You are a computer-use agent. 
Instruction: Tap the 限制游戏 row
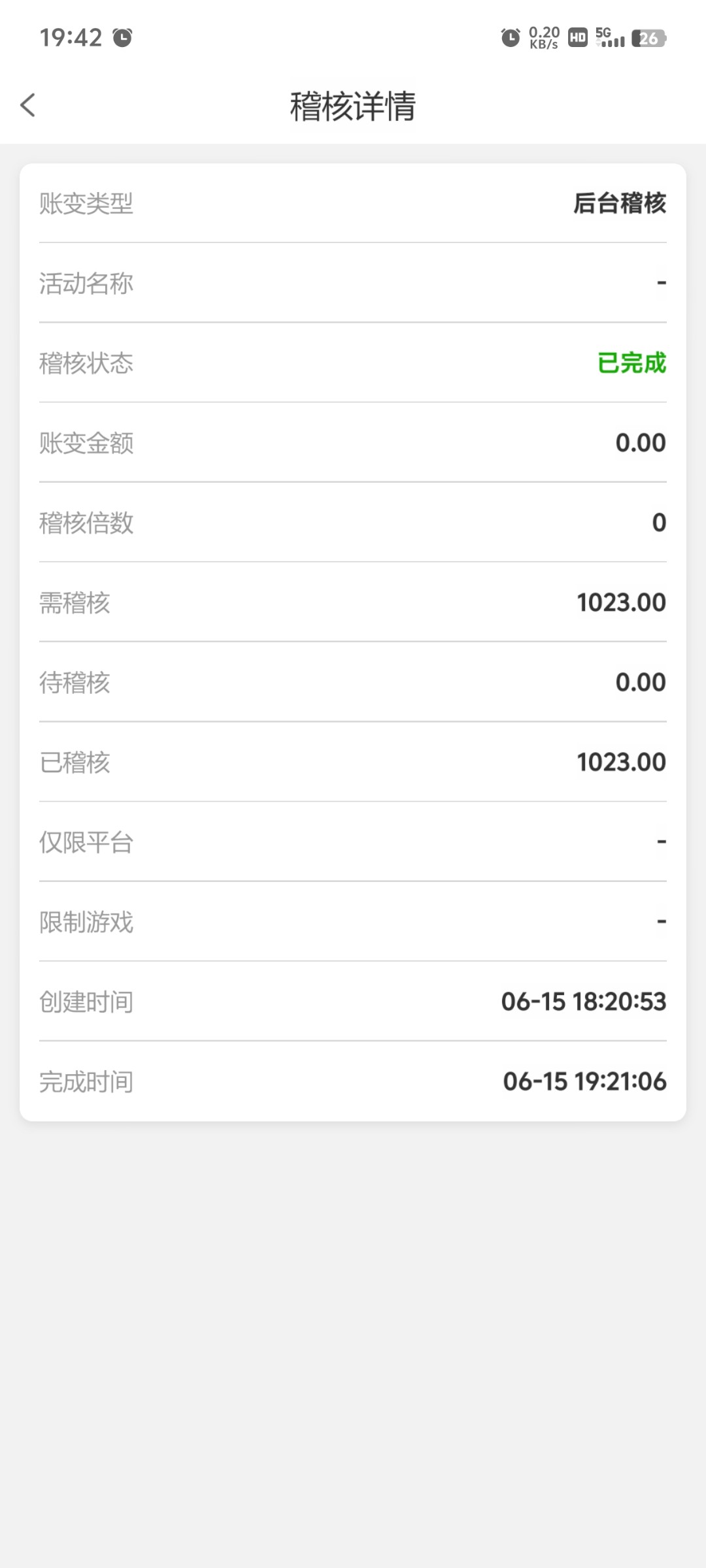tap(353, 922)
